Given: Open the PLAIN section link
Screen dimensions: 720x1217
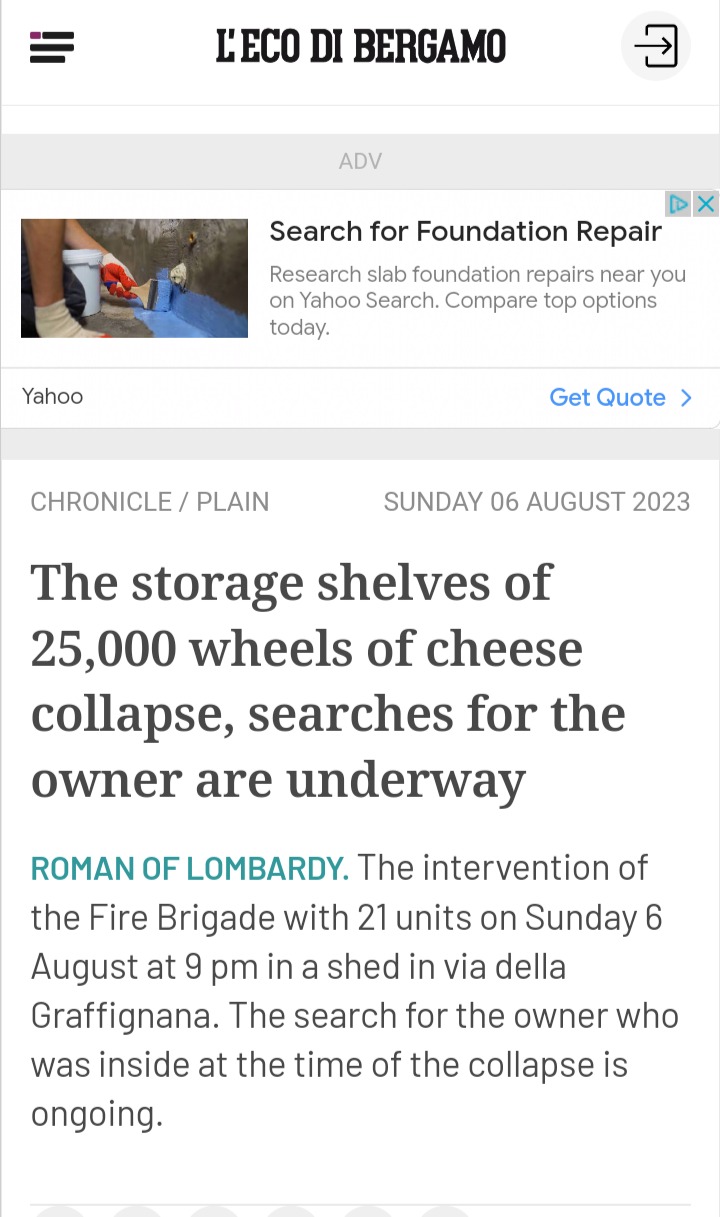Looking at the screenshot, I should pos(233,502).
